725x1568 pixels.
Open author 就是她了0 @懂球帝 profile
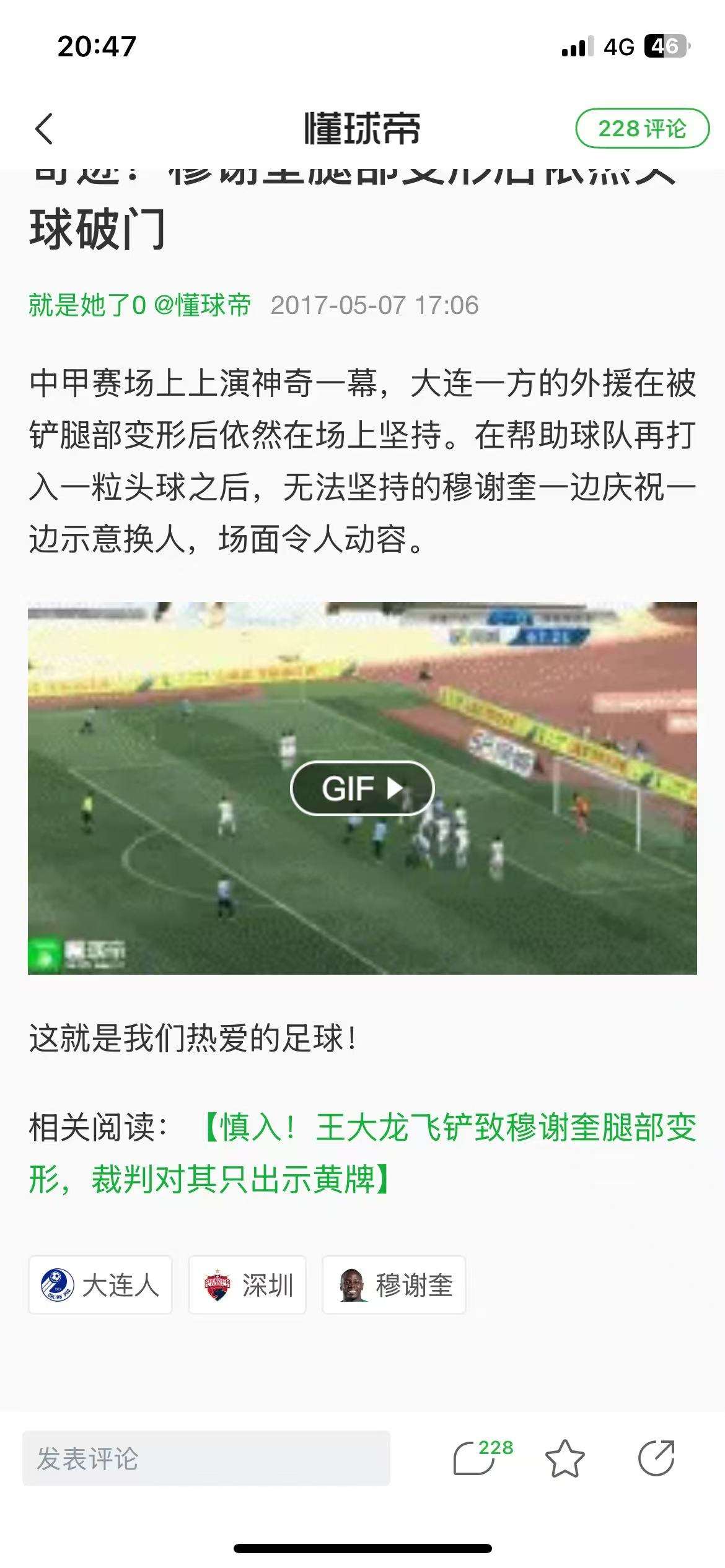pyautogui.click(x=139, y=305)
